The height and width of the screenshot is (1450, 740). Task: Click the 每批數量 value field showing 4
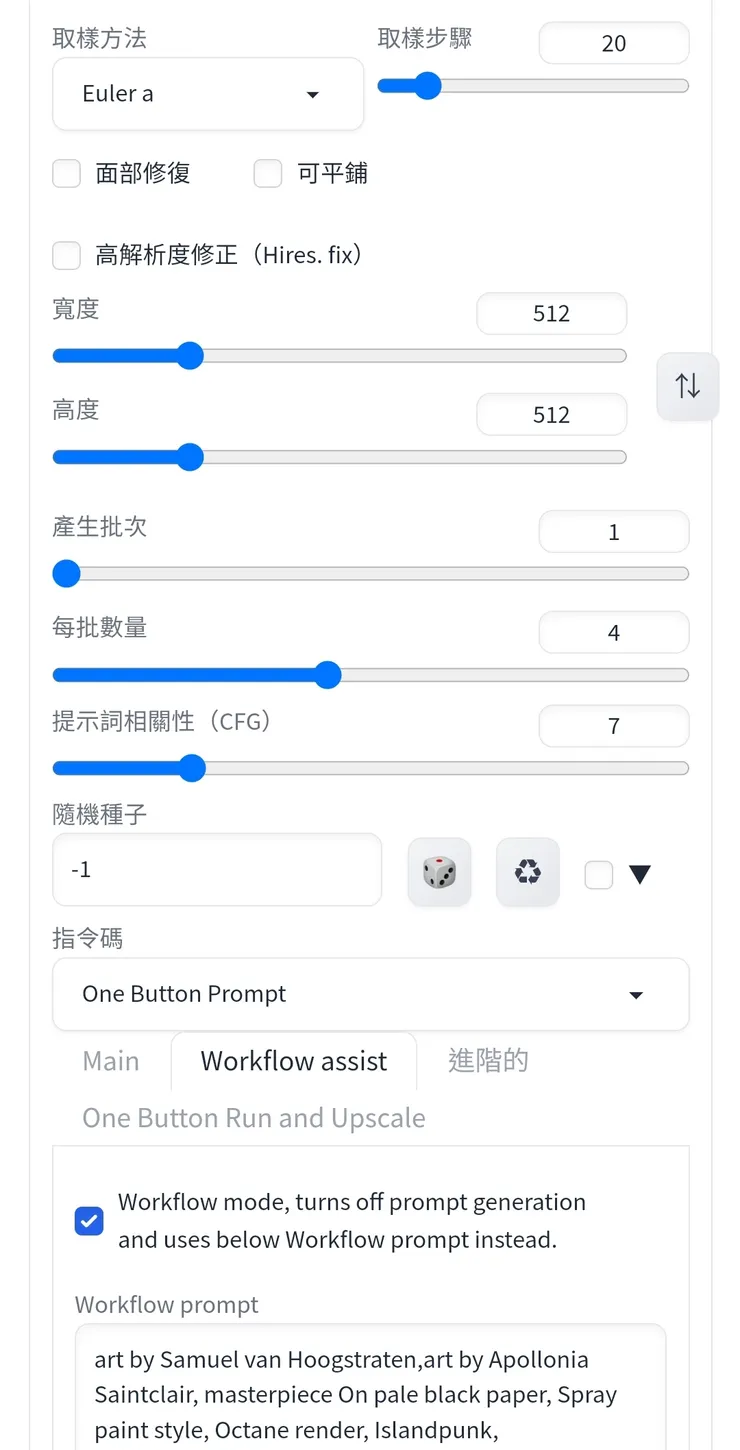click(614, 632)
